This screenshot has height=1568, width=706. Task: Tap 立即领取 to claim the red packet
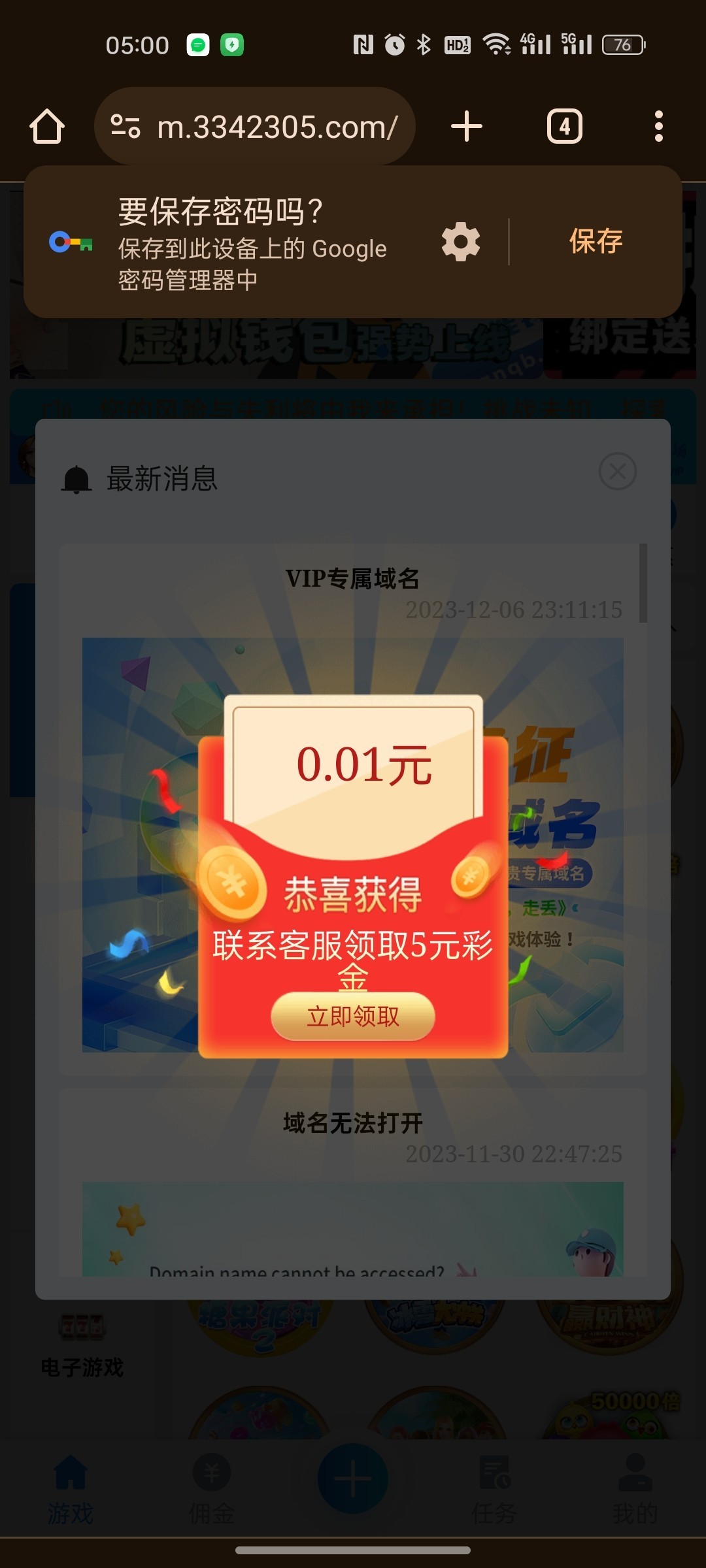(x=353, y=1016)
